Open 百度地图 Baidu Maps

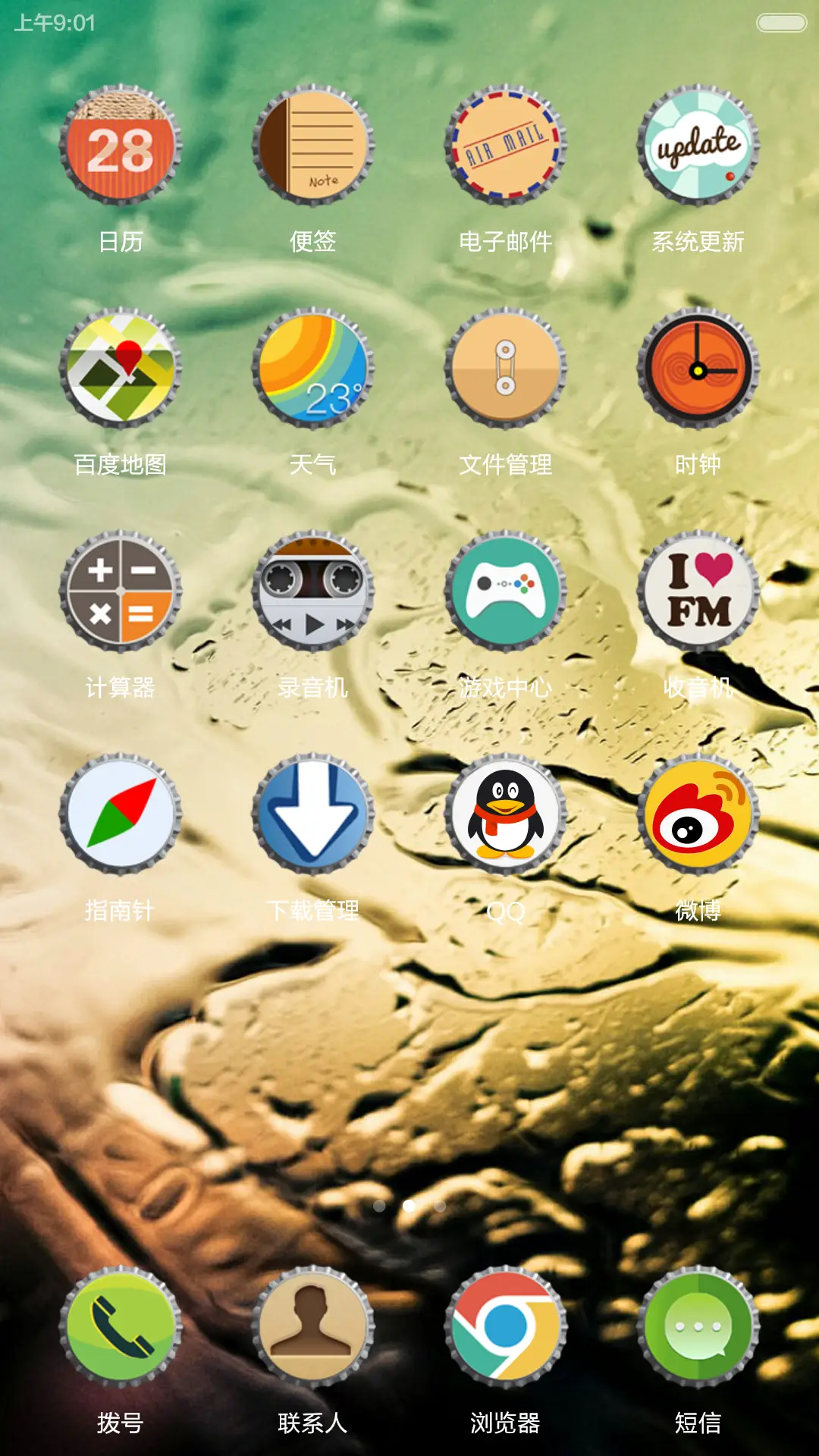pos(121,372)
